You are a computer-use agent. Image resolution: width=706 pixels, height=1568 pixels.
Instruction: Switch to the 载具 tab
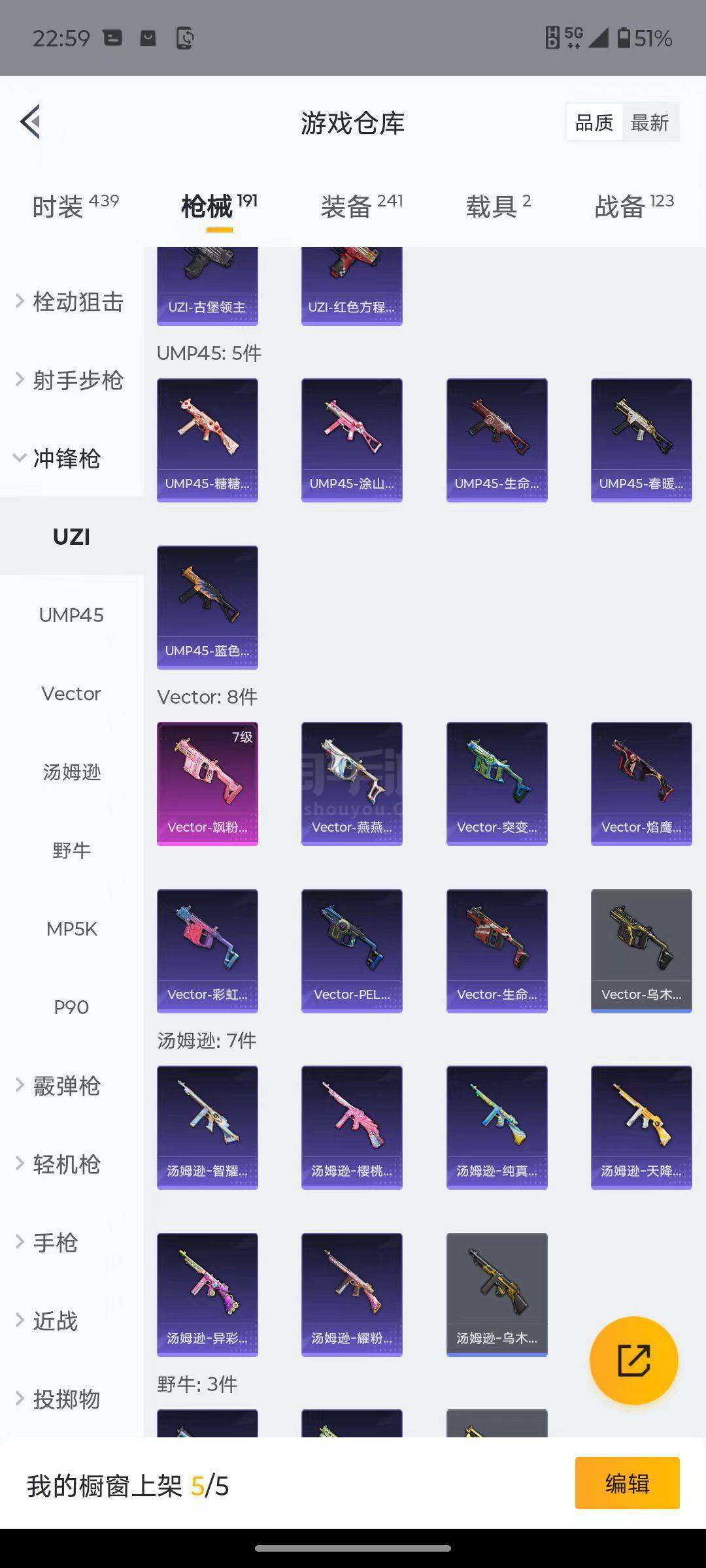pos(498,206)
